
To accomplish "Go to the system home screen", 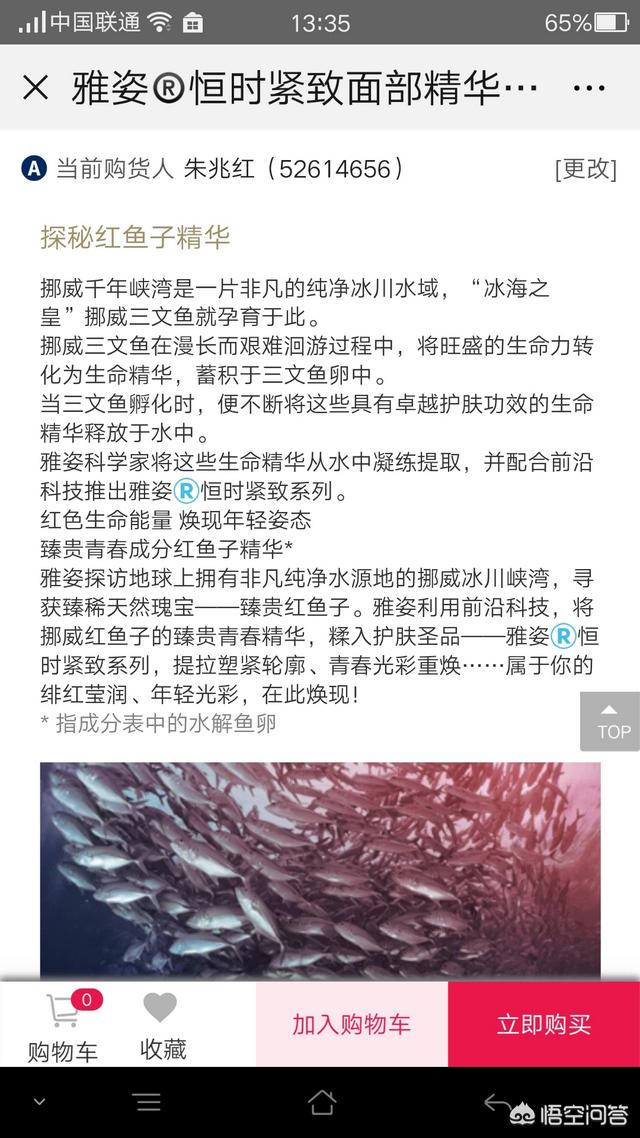I will point(321,1103).
